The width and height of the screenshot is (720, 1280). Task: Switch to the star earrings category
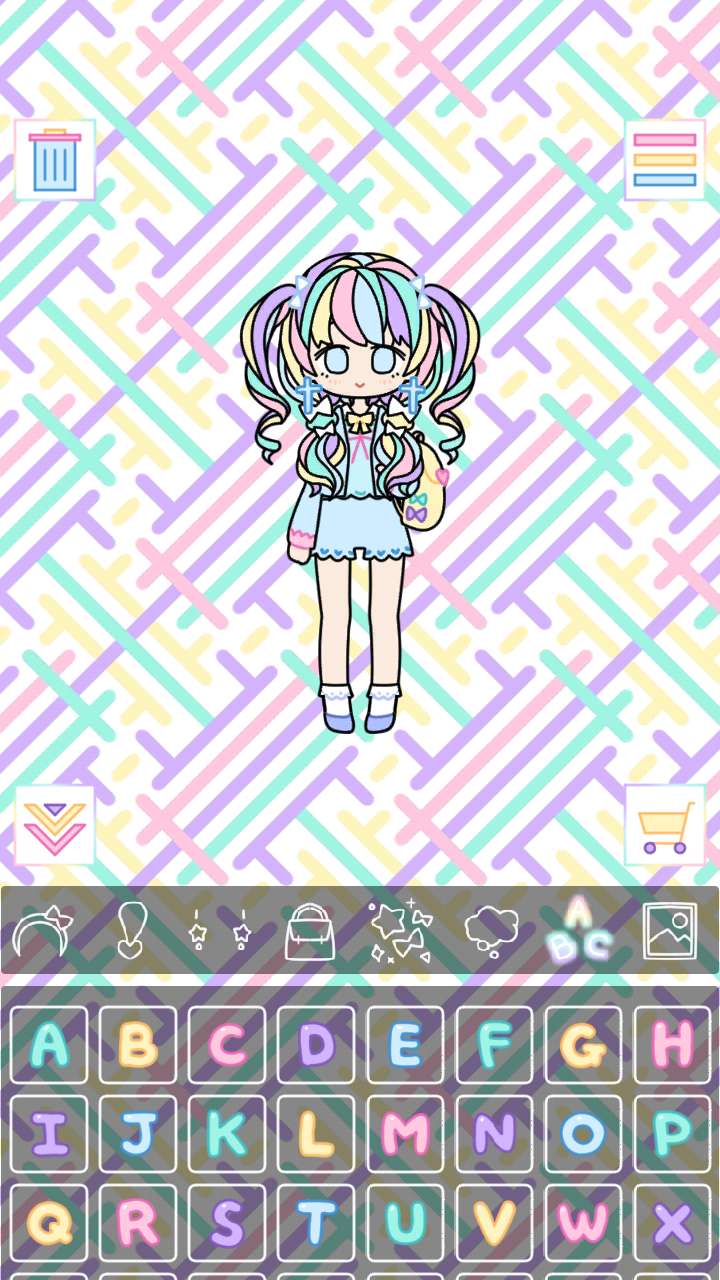220,931
